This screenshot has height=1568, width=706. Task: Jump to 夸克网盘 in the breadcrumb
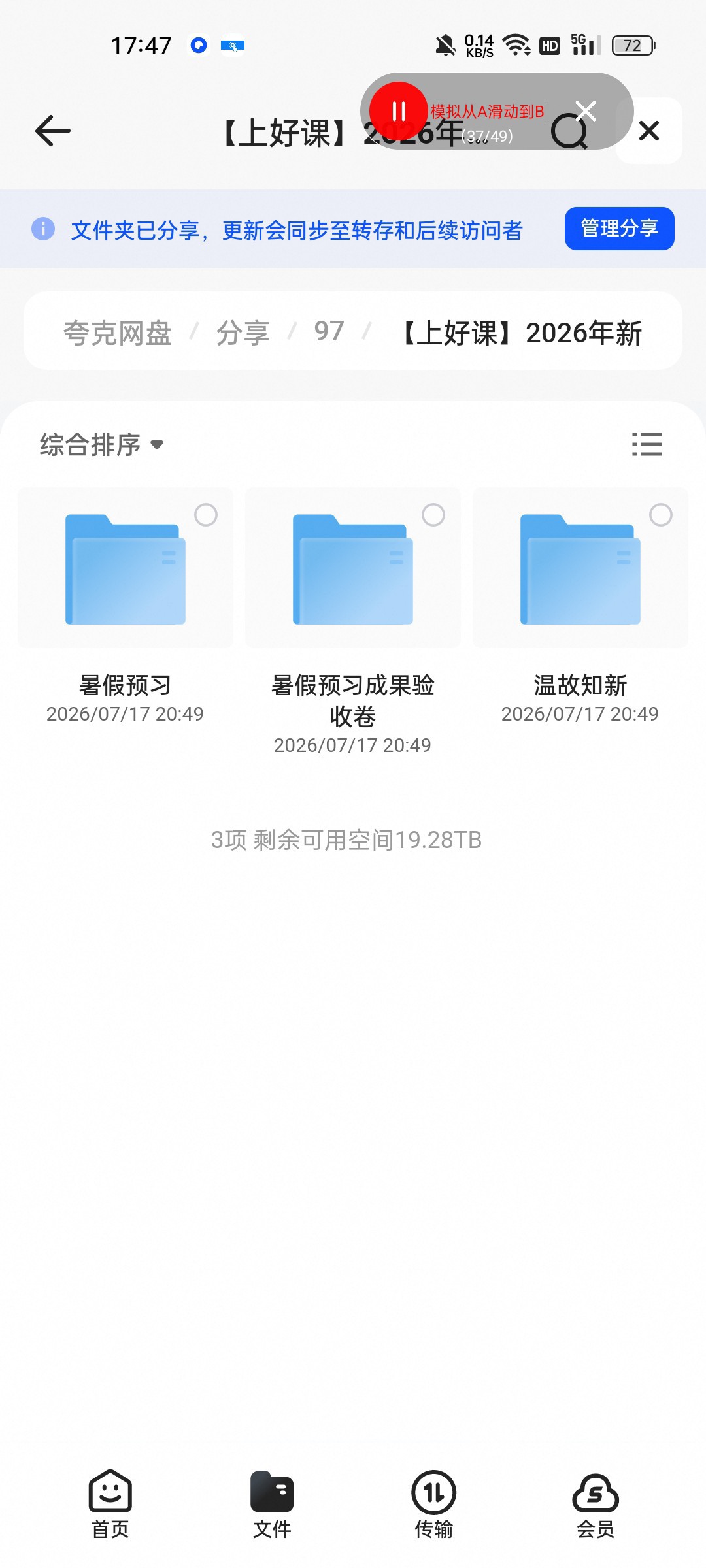(118, 333)
